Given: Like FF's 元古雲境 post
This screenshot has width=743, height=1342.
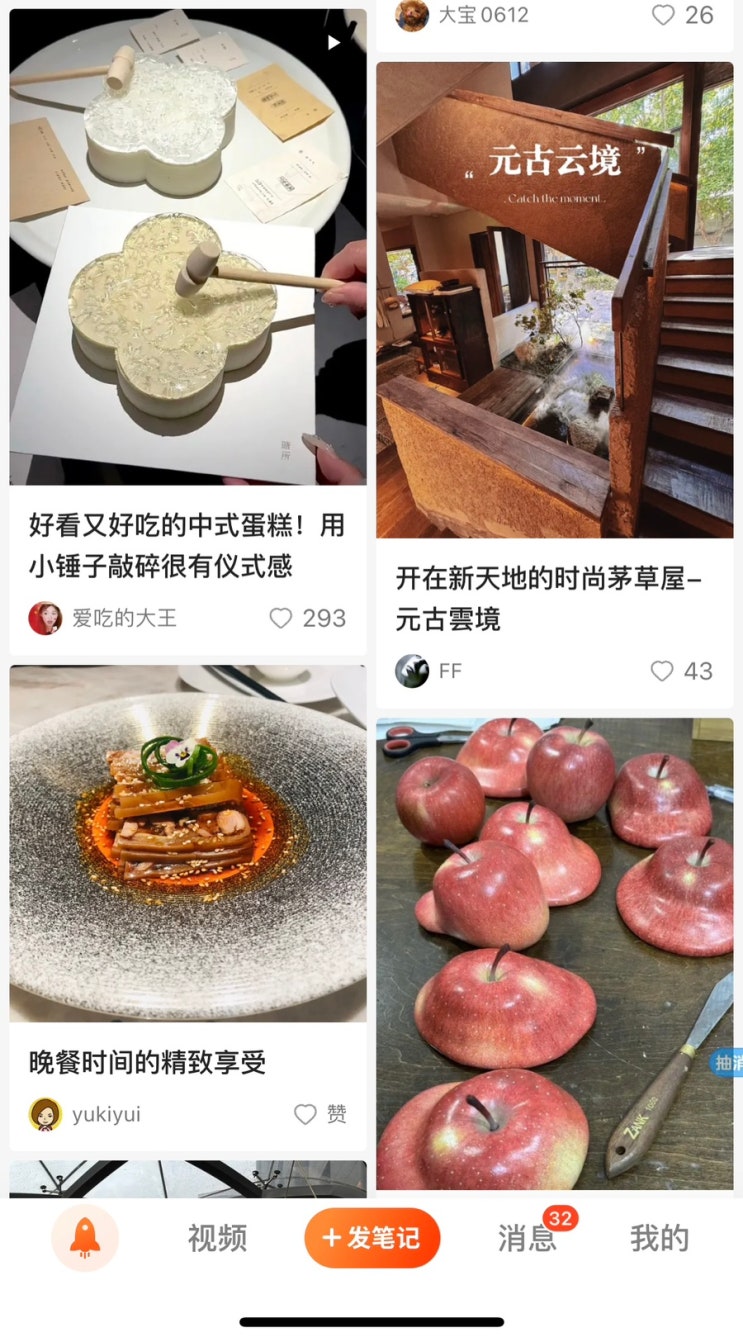Looking at the screenshot, I should pos(662,671).
